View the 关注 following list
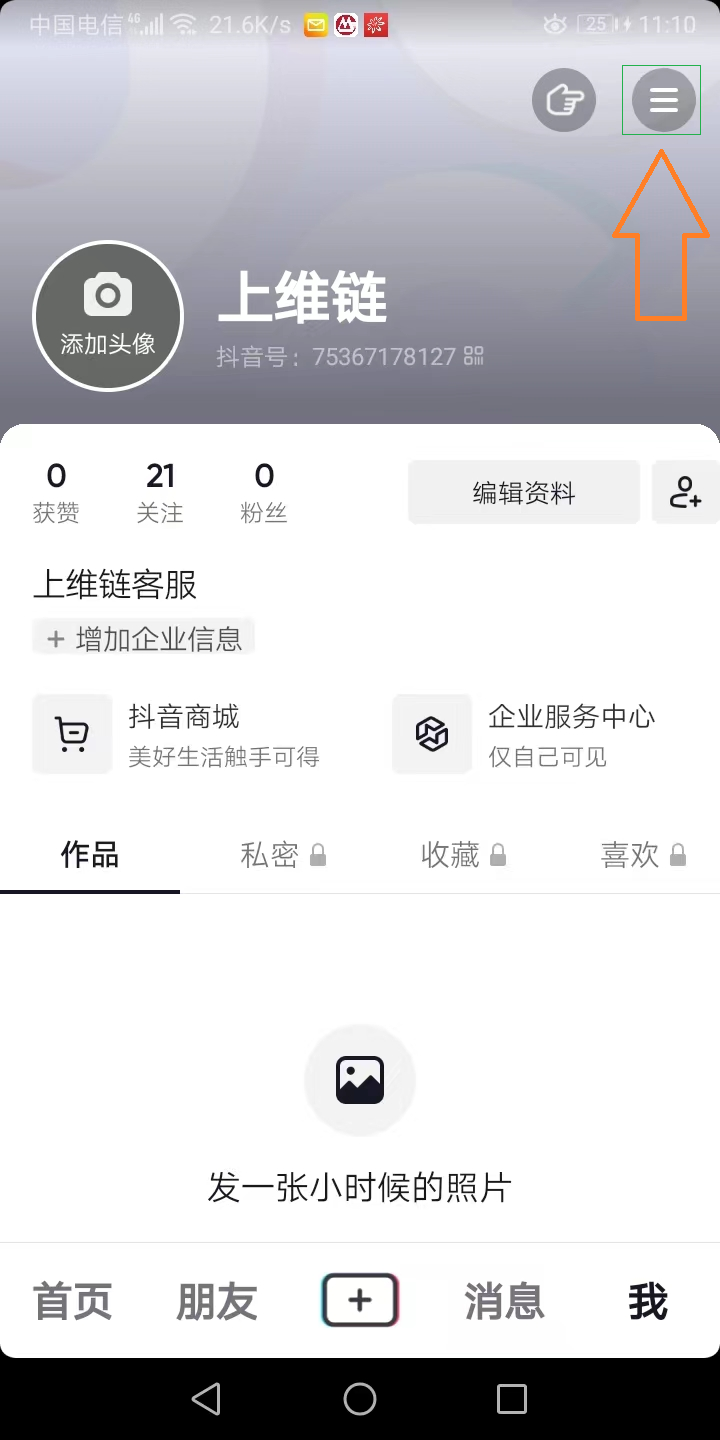720x1440 pixels. [x=160, y=492]
